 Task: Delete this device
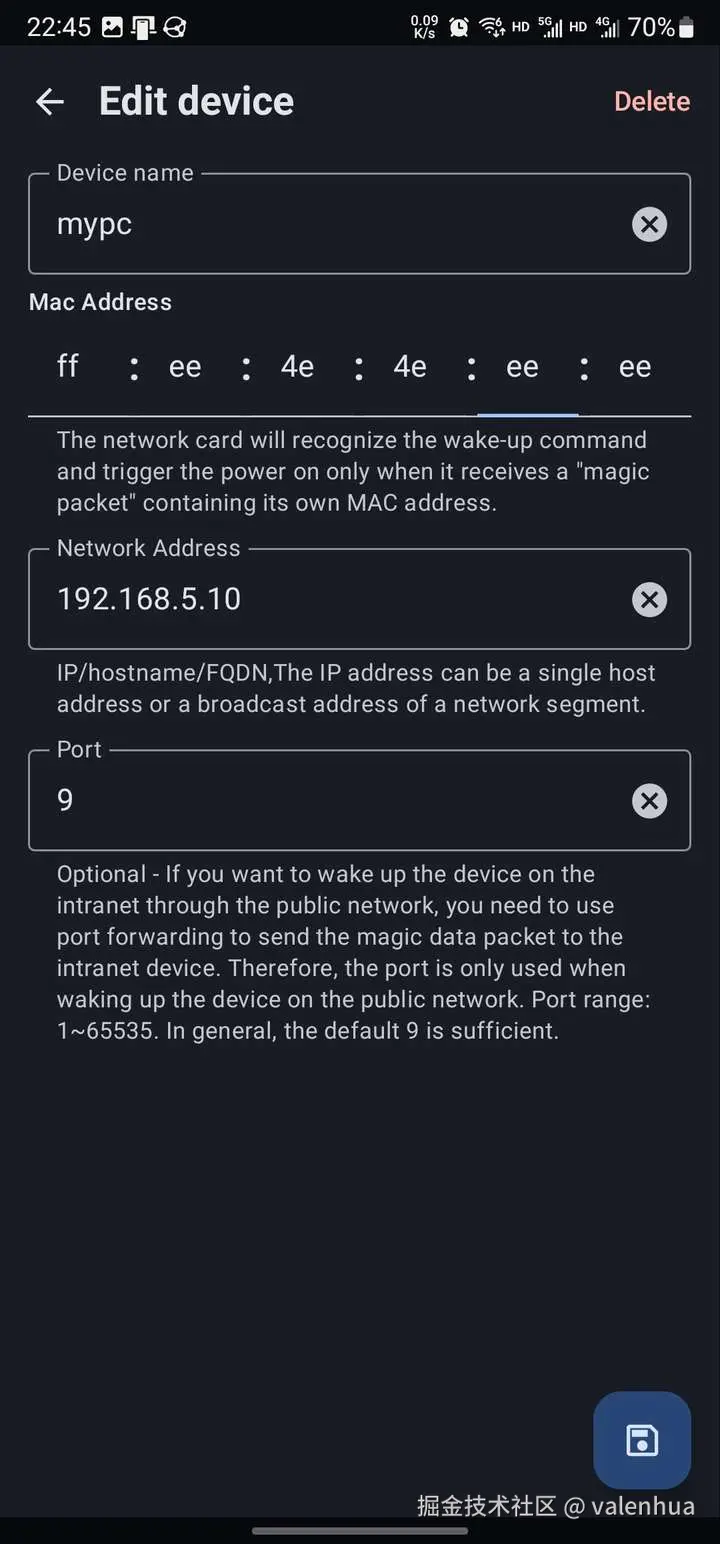[651, 101]
